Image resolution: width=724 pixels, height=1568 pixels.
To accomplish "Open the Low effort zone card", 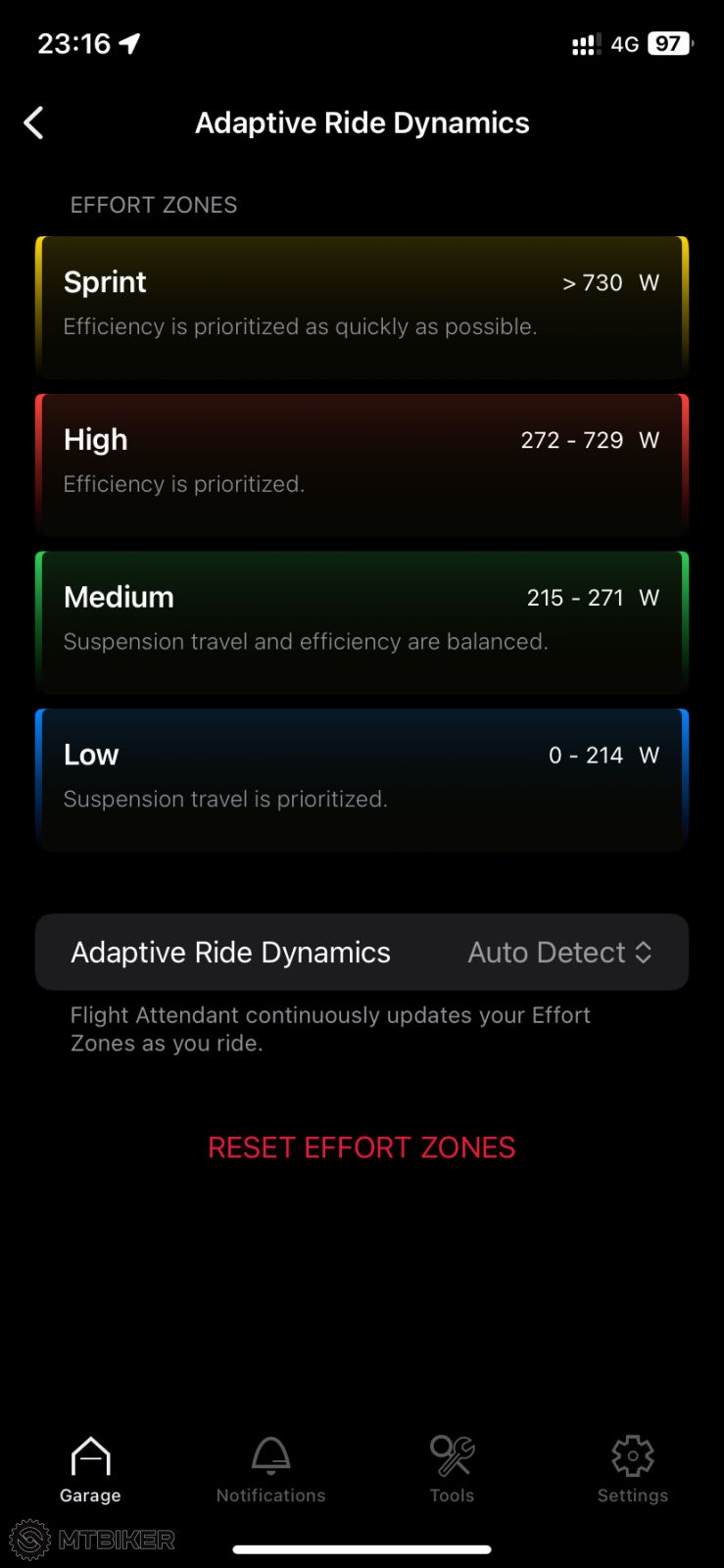I will point(362,780).
